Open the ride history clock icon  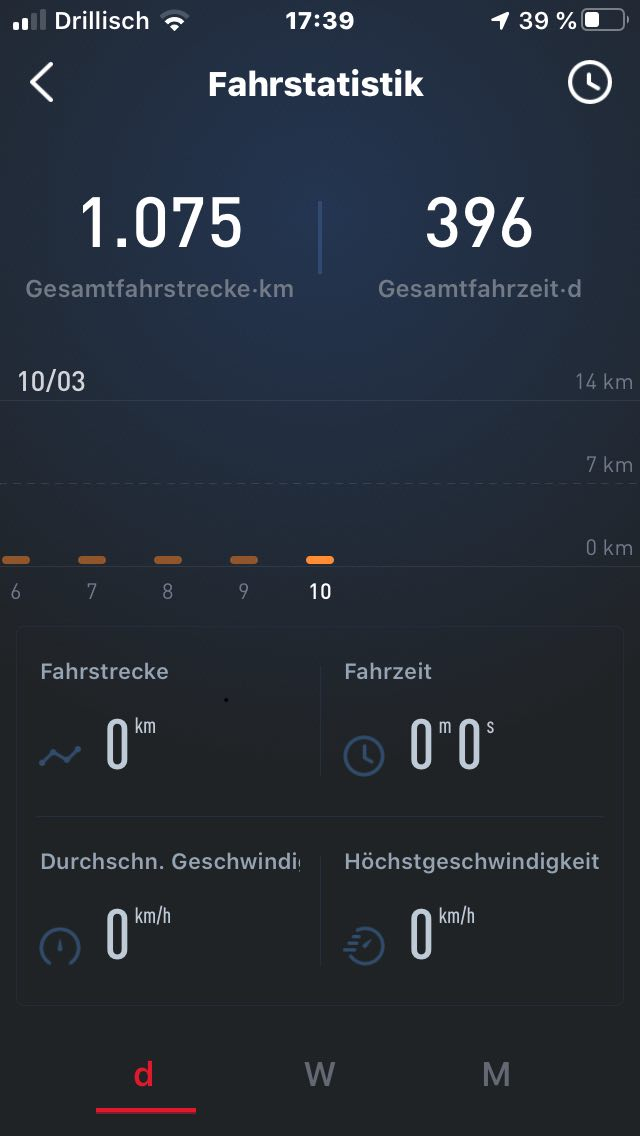click(589, 83)
